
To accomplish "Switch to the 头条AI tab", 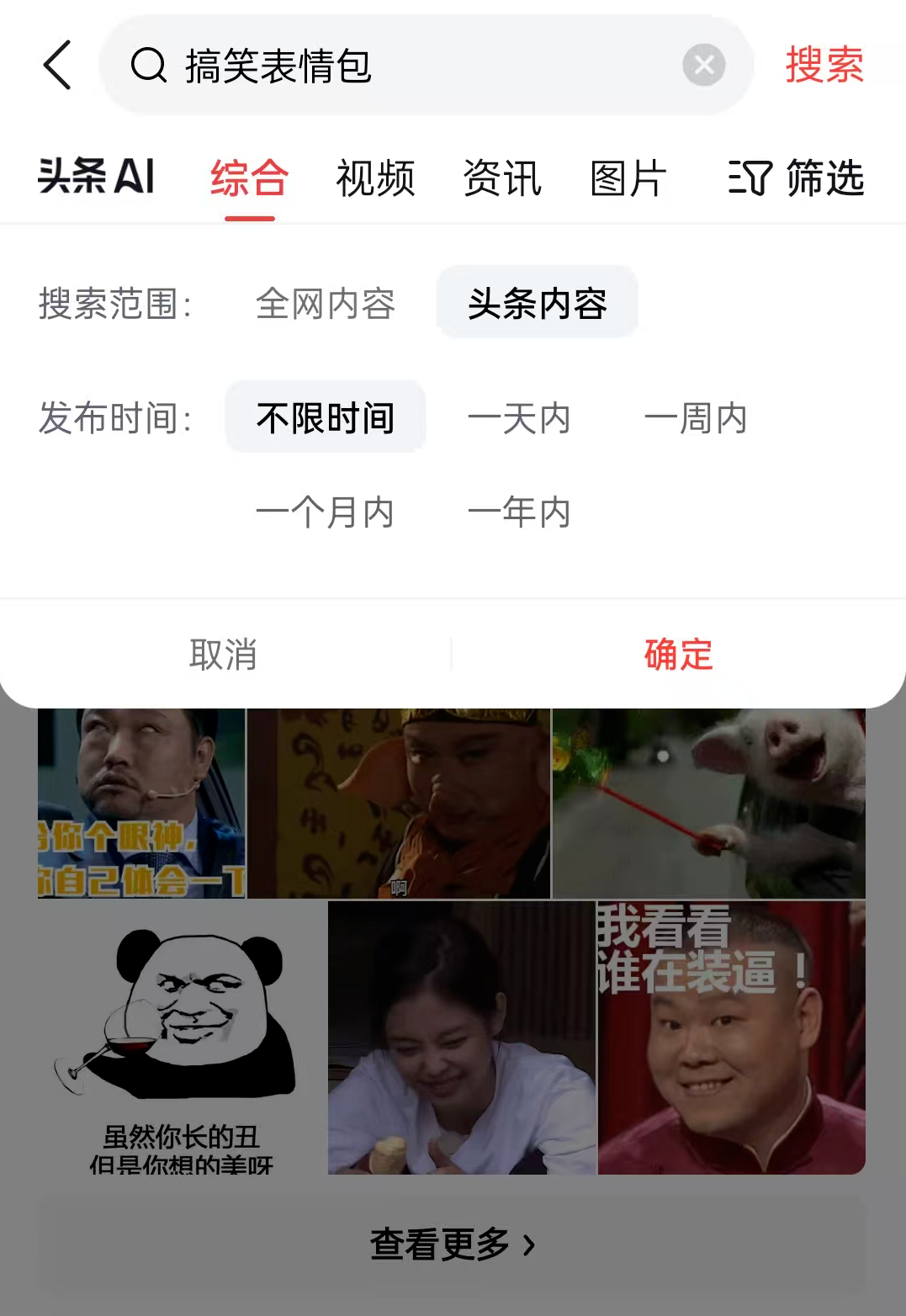I will [97, 178].
